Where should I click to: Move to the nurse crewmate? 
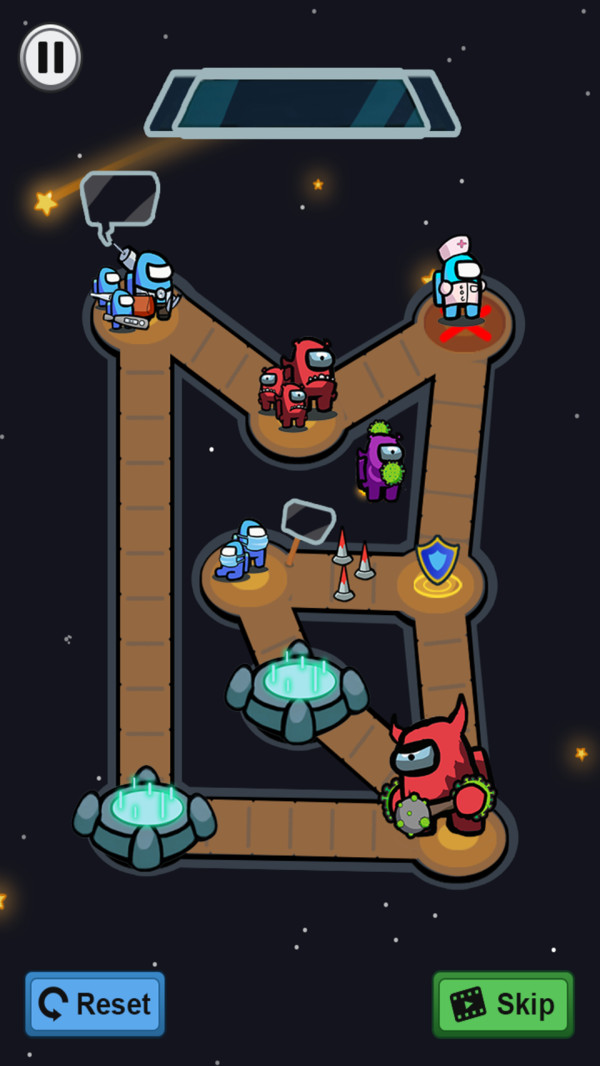pos(459,287)
